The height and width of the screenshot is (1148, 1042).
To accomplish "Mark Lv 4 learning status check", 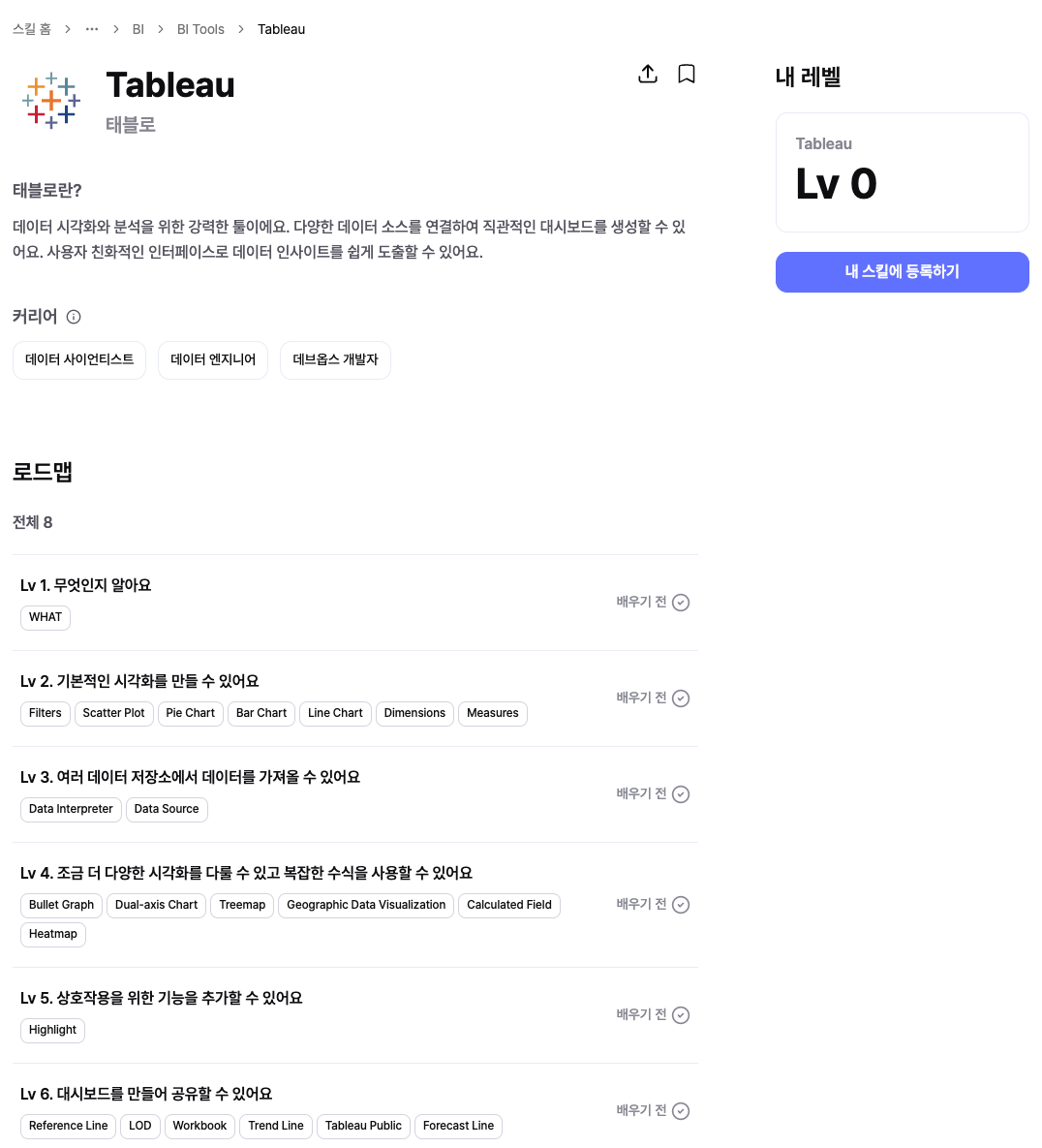I will (x=681, y=905).
